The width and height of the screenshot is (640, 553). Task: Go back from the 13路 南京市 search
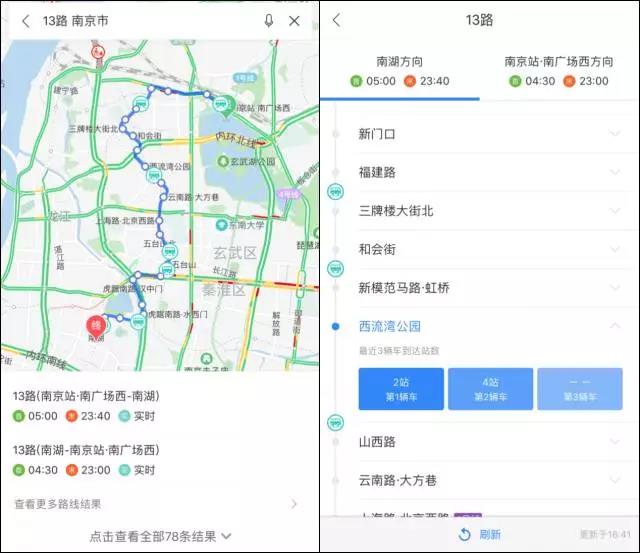tap(25, 21)
